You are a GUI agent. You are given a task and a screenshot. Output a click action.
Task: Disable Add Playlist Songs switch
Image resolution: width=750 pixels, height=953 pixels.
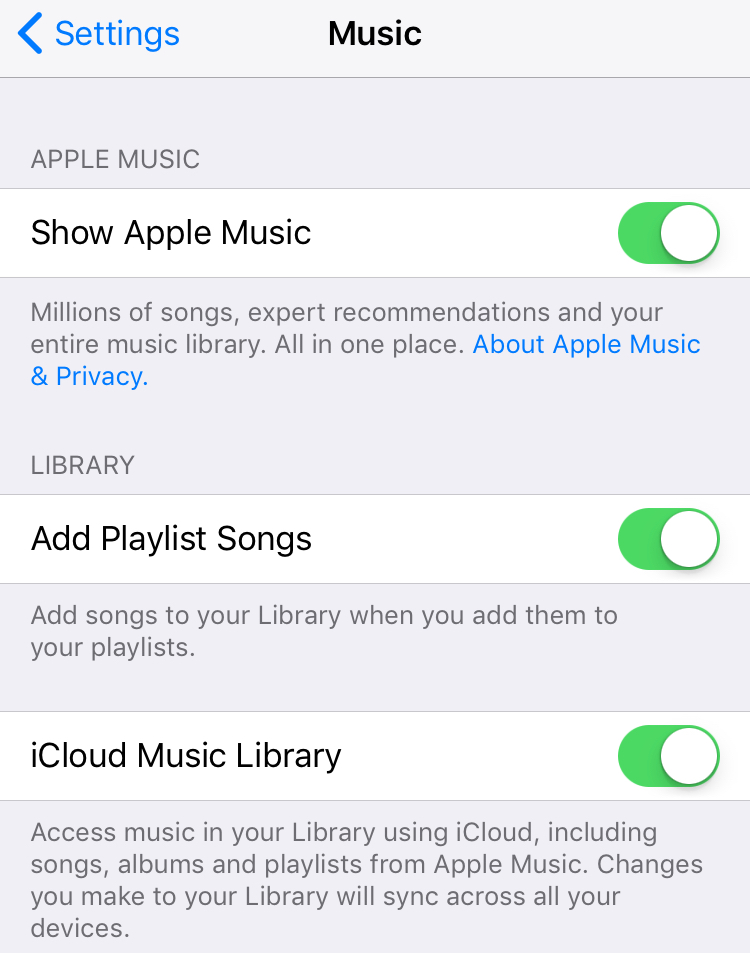(669, 539)
